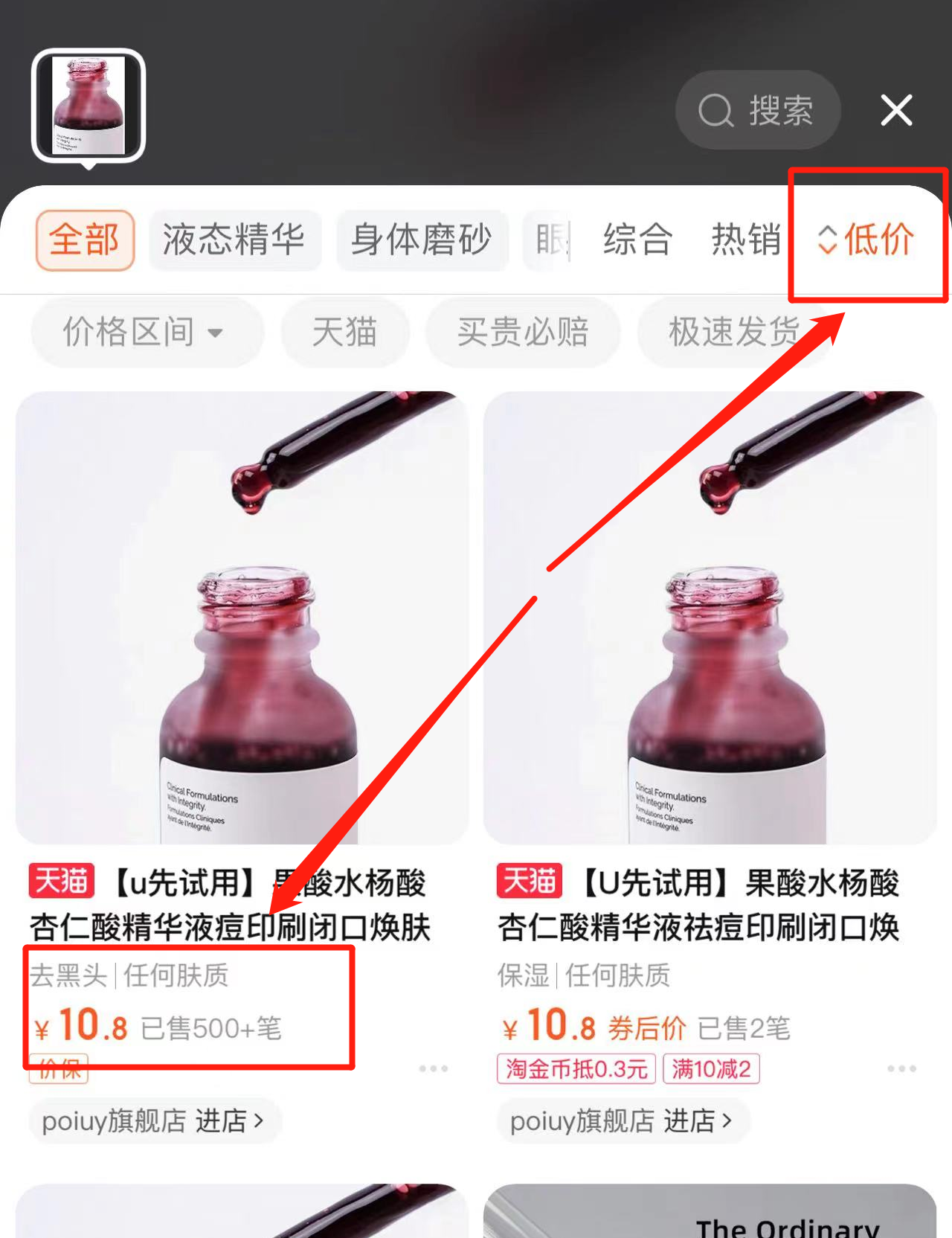The height and width of the screenshot is (1238, 952).
Task: Sort results by 热销
Action: (745, 240)
